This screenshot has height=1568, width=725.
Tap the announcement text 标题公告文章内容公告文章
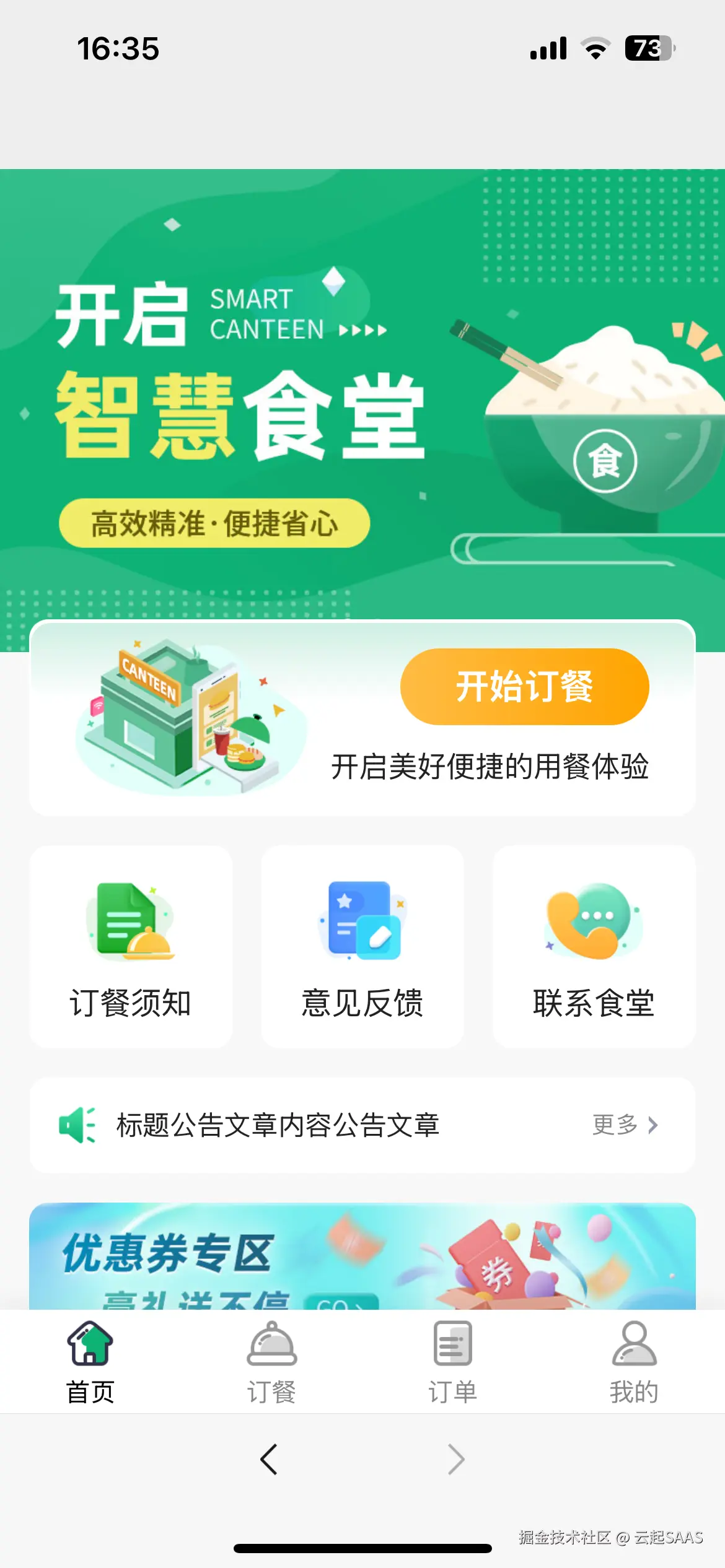[277, 1125]
